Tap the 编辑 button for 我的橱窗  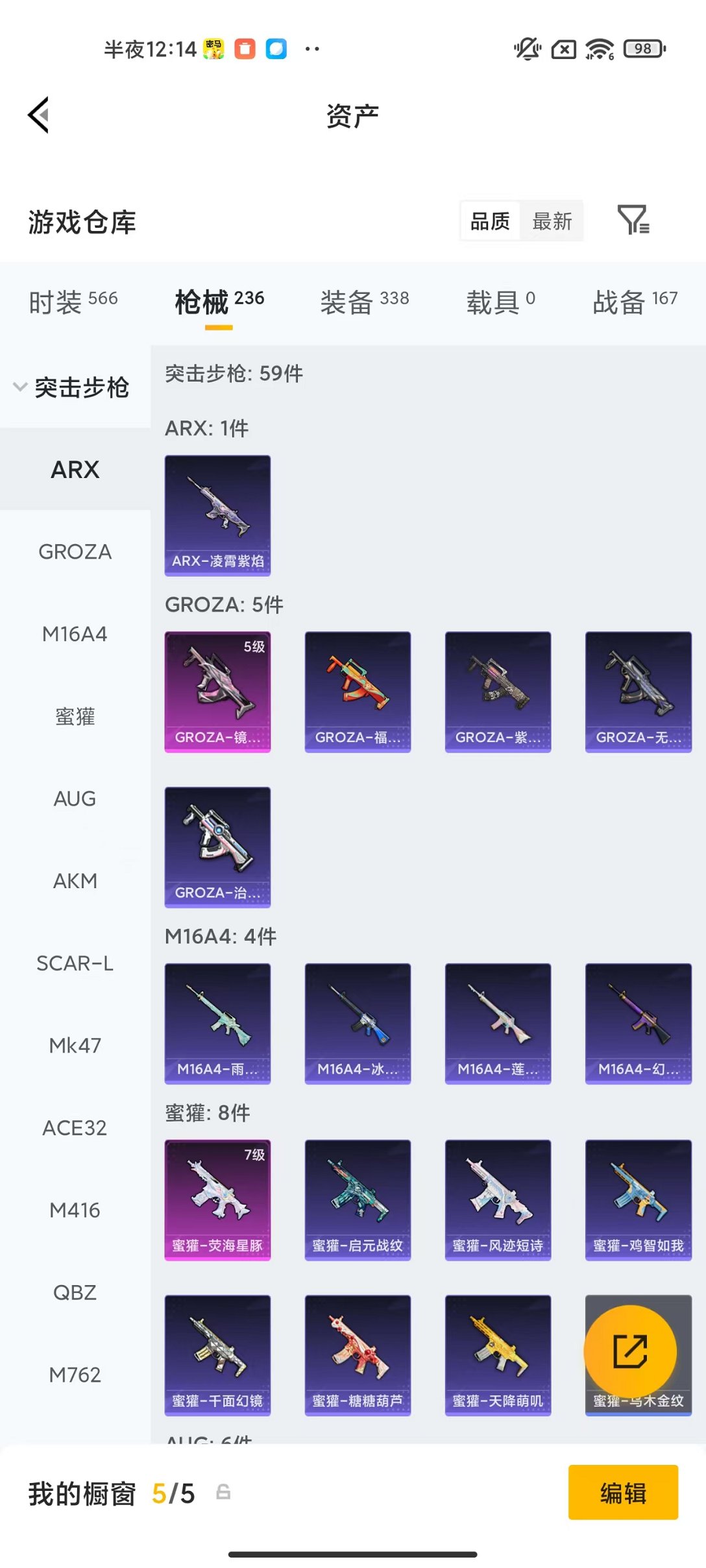[x=623, y=1493]
